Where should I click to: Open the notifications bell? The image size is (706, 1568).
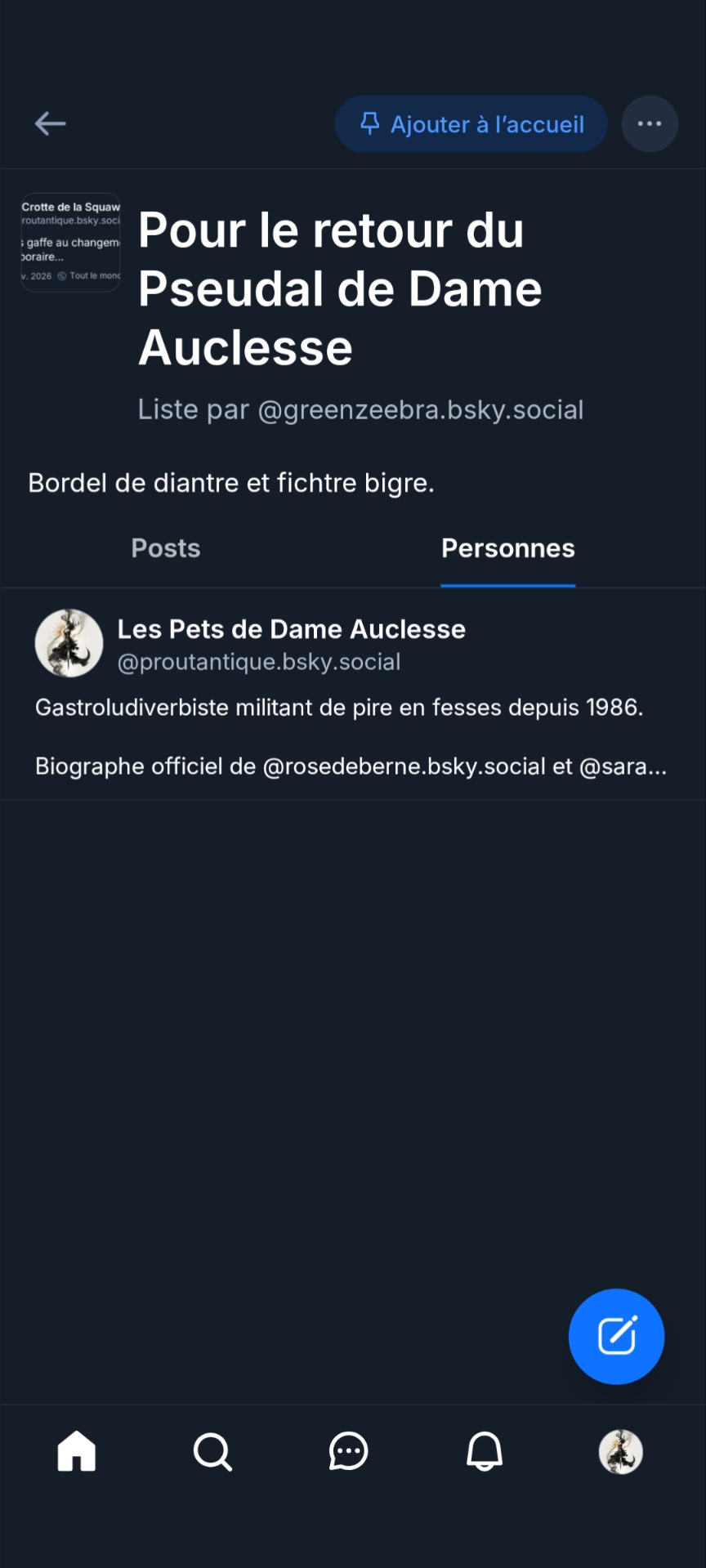click(485, 1451)
